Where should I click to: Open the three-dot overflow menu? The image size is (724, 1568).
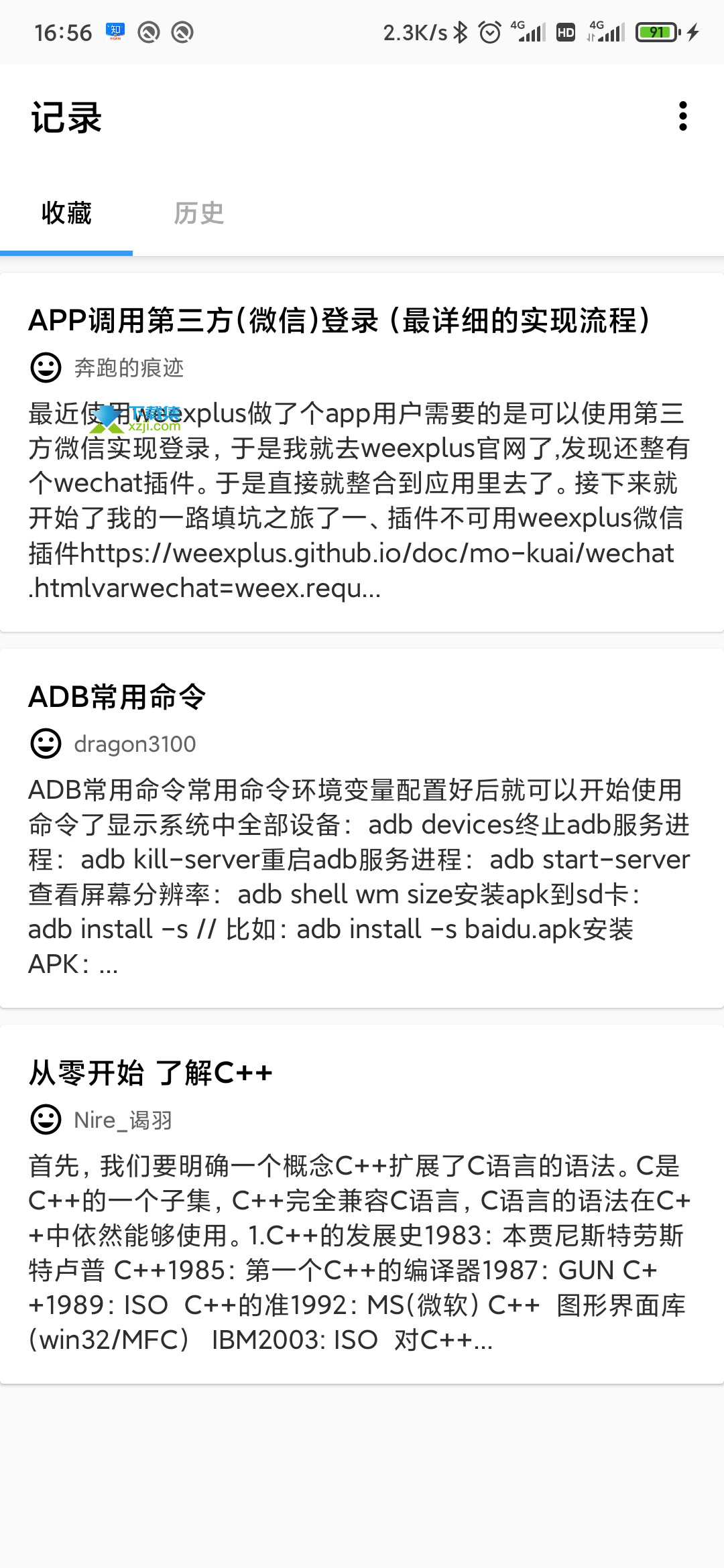pos(682,117)
